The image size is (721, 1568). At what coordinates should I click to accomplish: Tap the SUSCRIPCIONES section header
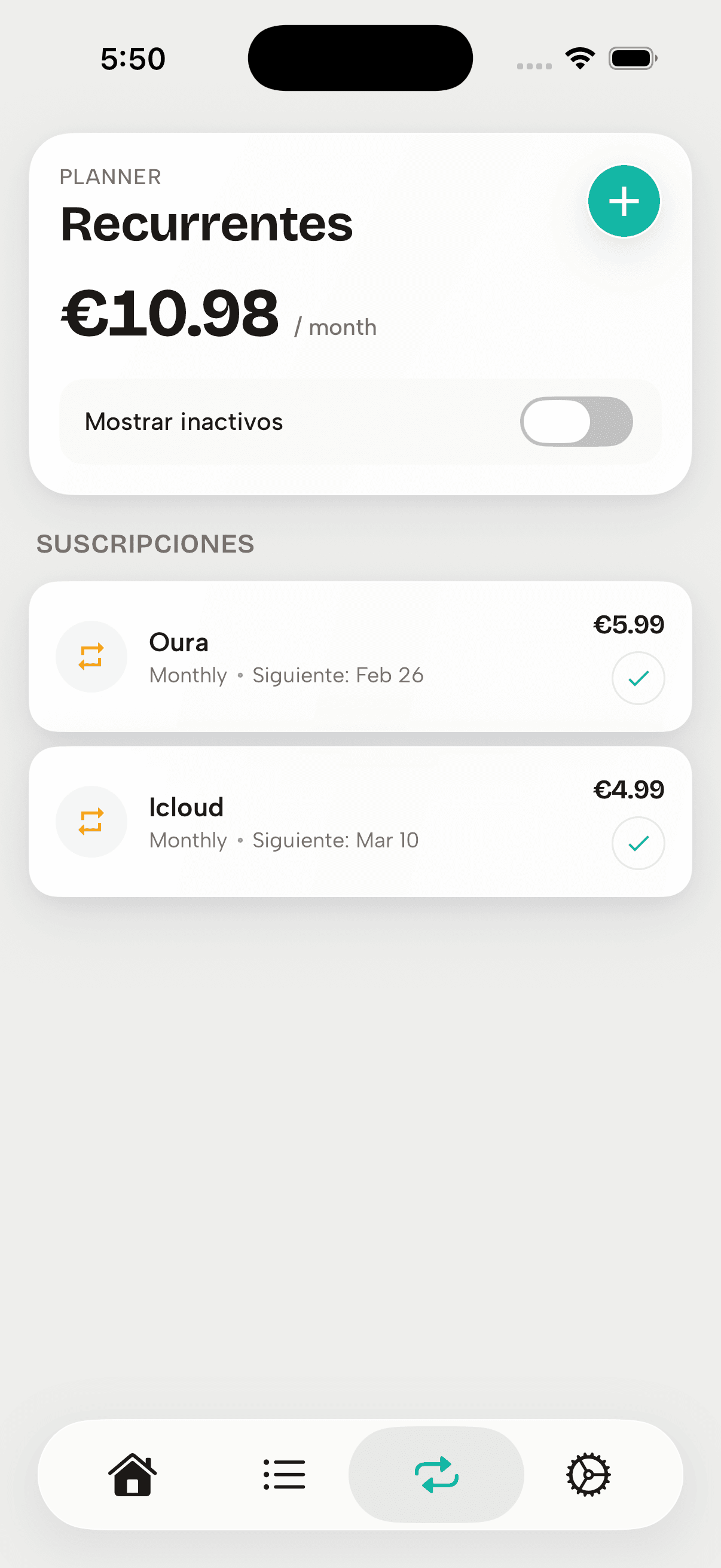point(145,544)
